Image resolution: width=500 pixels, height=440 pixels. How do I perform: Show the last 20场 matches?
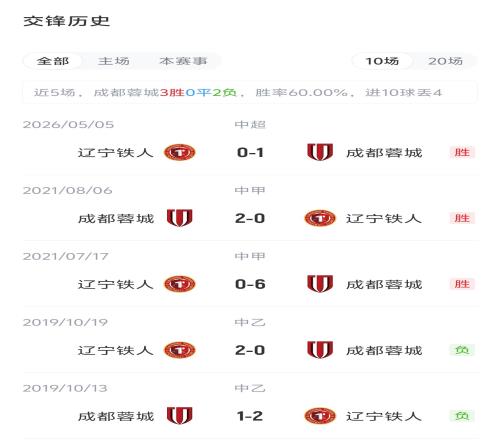click(x=445, y=61)
